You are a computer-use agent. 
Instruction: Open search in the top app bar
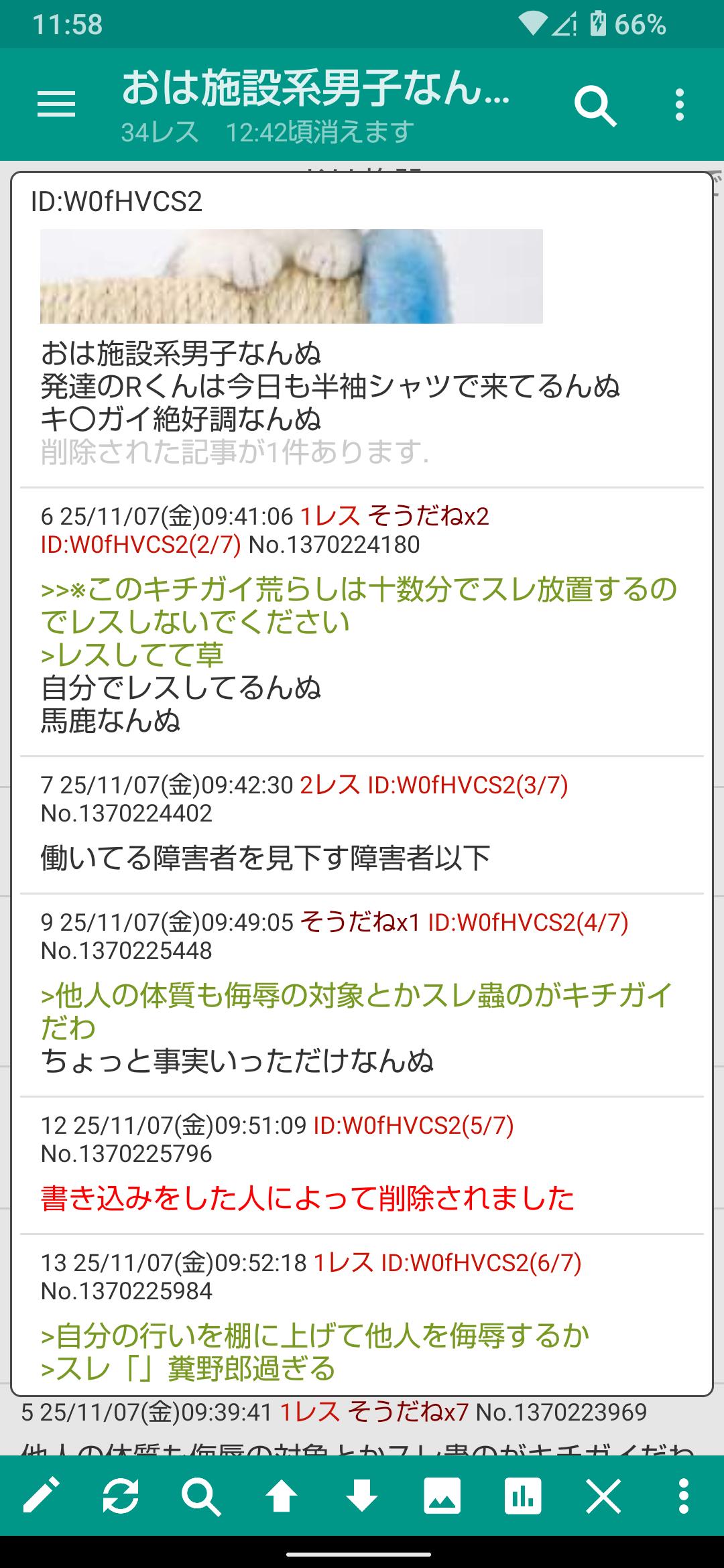pyautogui.click(x=595, y=105)
